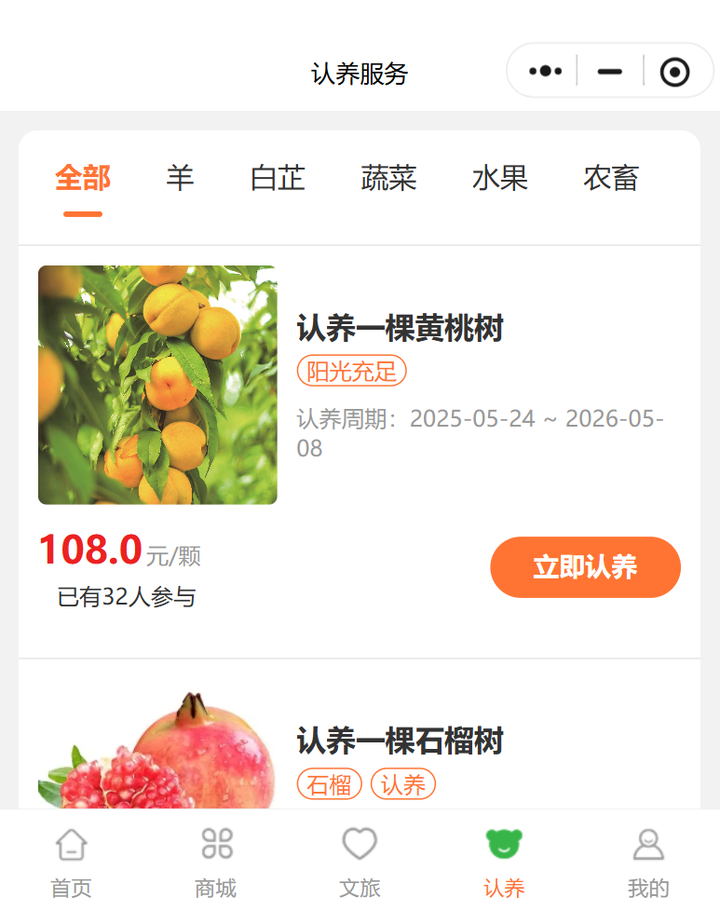This screenshot has width=720, height=911.
Task: Show the 白芷 category
Action: (277, 179)
